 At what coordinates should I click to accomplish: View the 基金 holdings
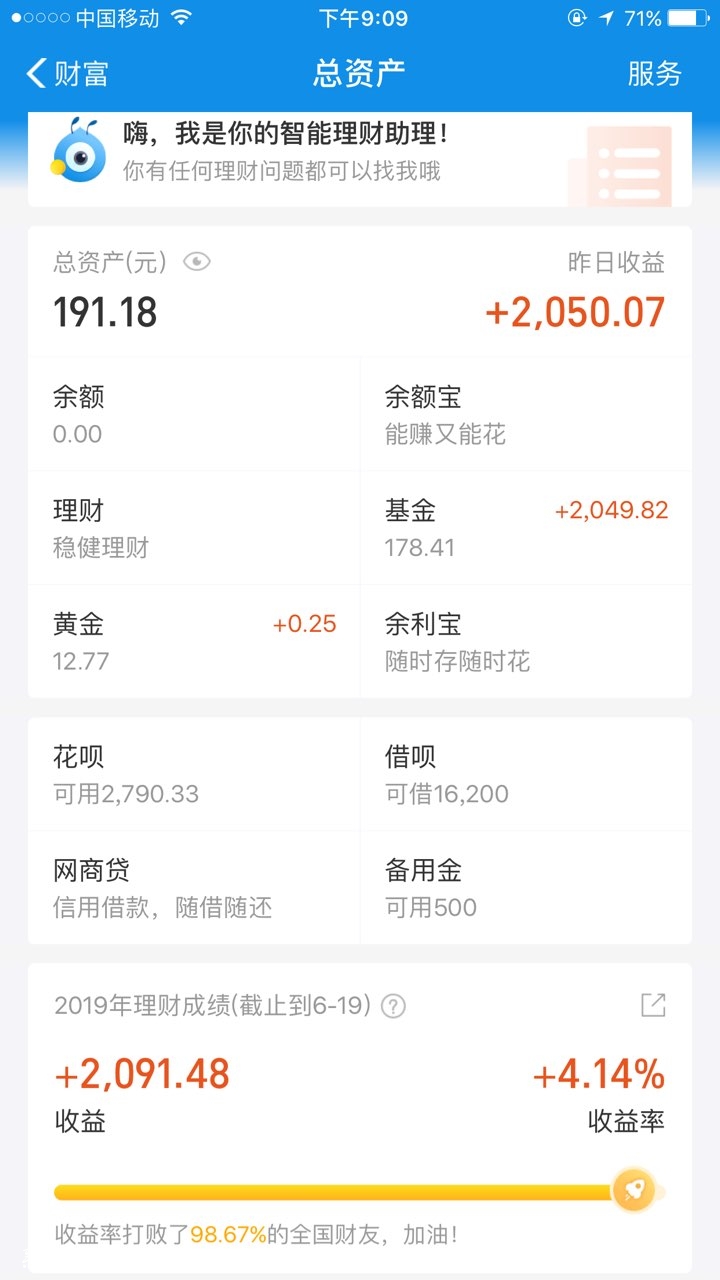coord(525,528)
